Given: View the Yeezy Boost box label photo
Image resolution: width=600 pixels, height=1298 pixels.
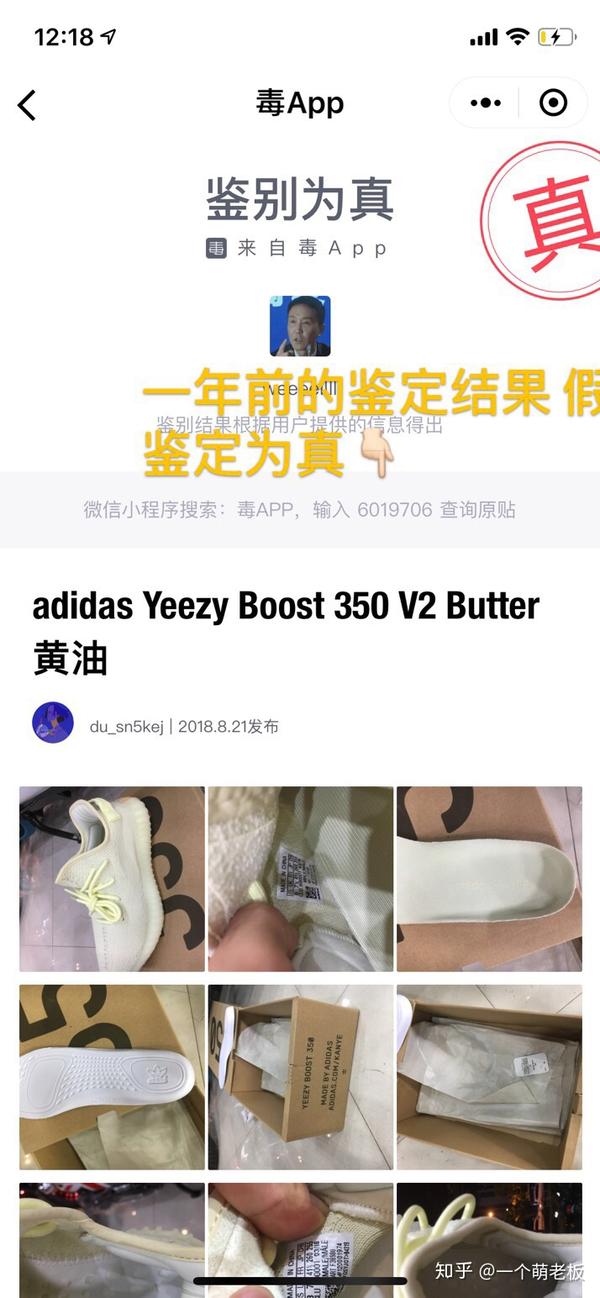Looking at the screenshot, I should click(300, 1077).
